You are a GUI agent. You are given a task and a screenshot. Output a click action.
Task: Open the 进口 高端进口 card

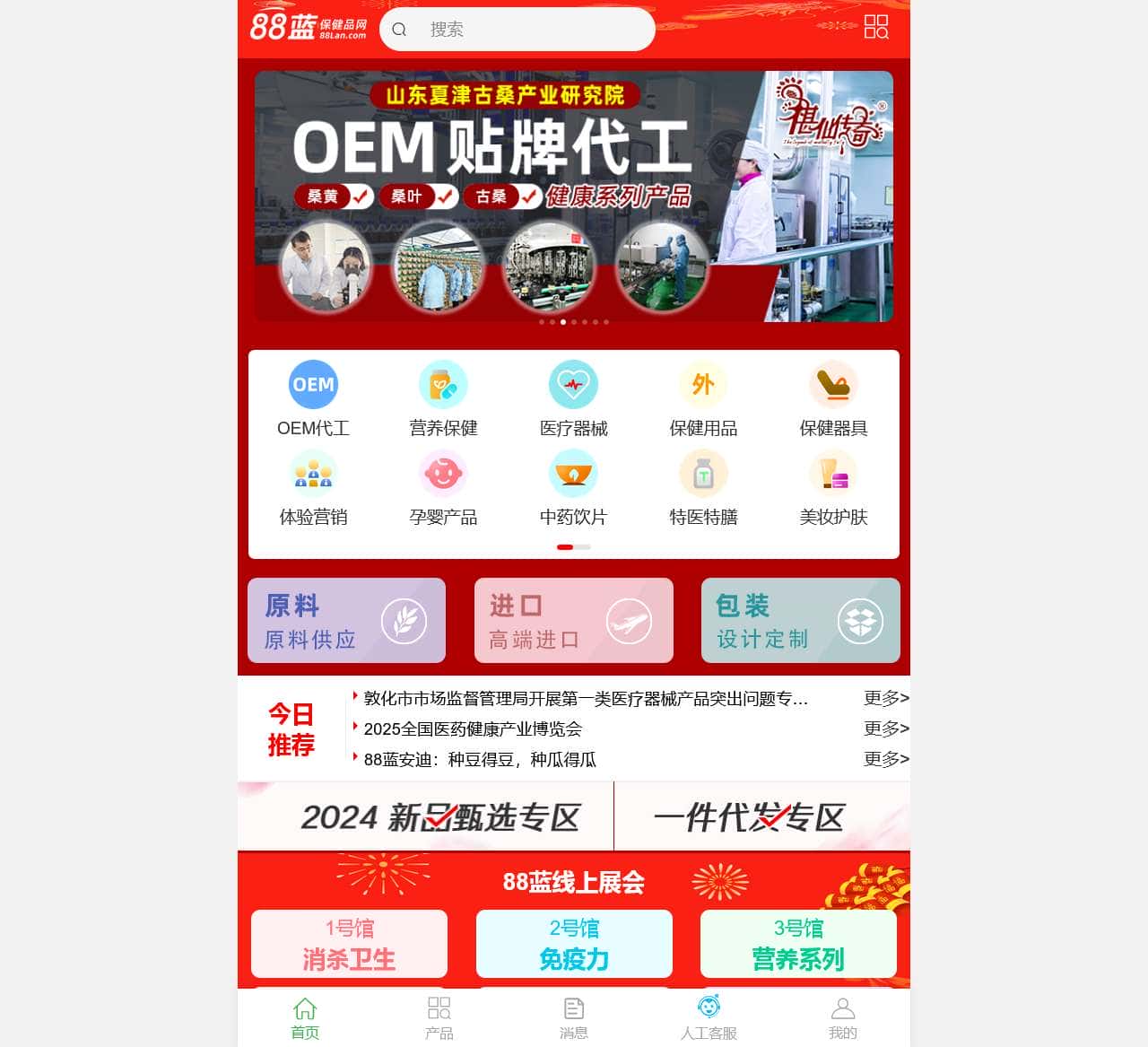[573, 621]
